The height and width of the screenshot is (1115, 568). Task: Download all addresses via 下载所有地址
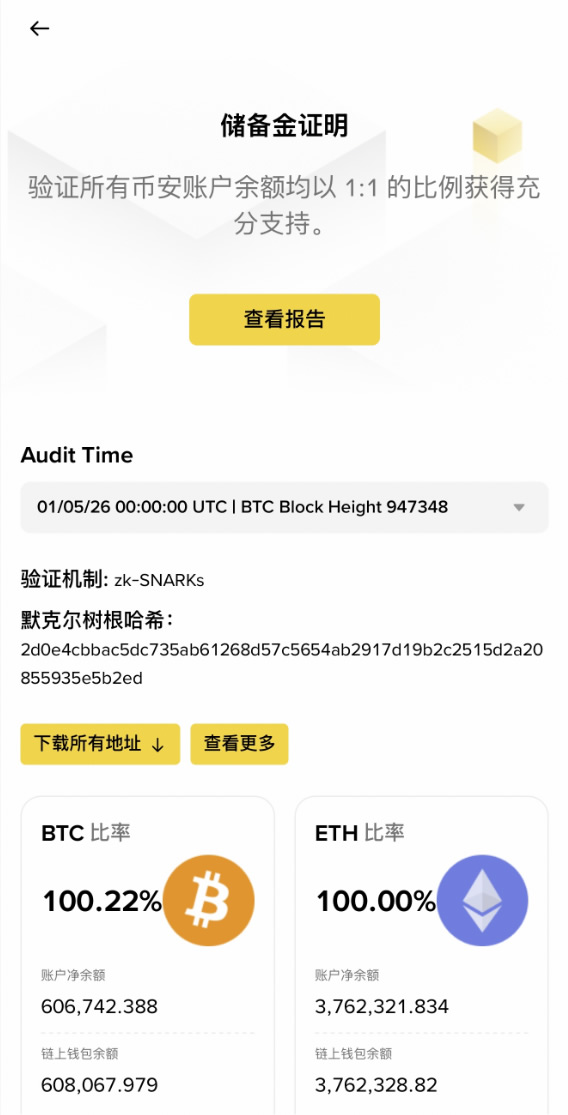100,744
